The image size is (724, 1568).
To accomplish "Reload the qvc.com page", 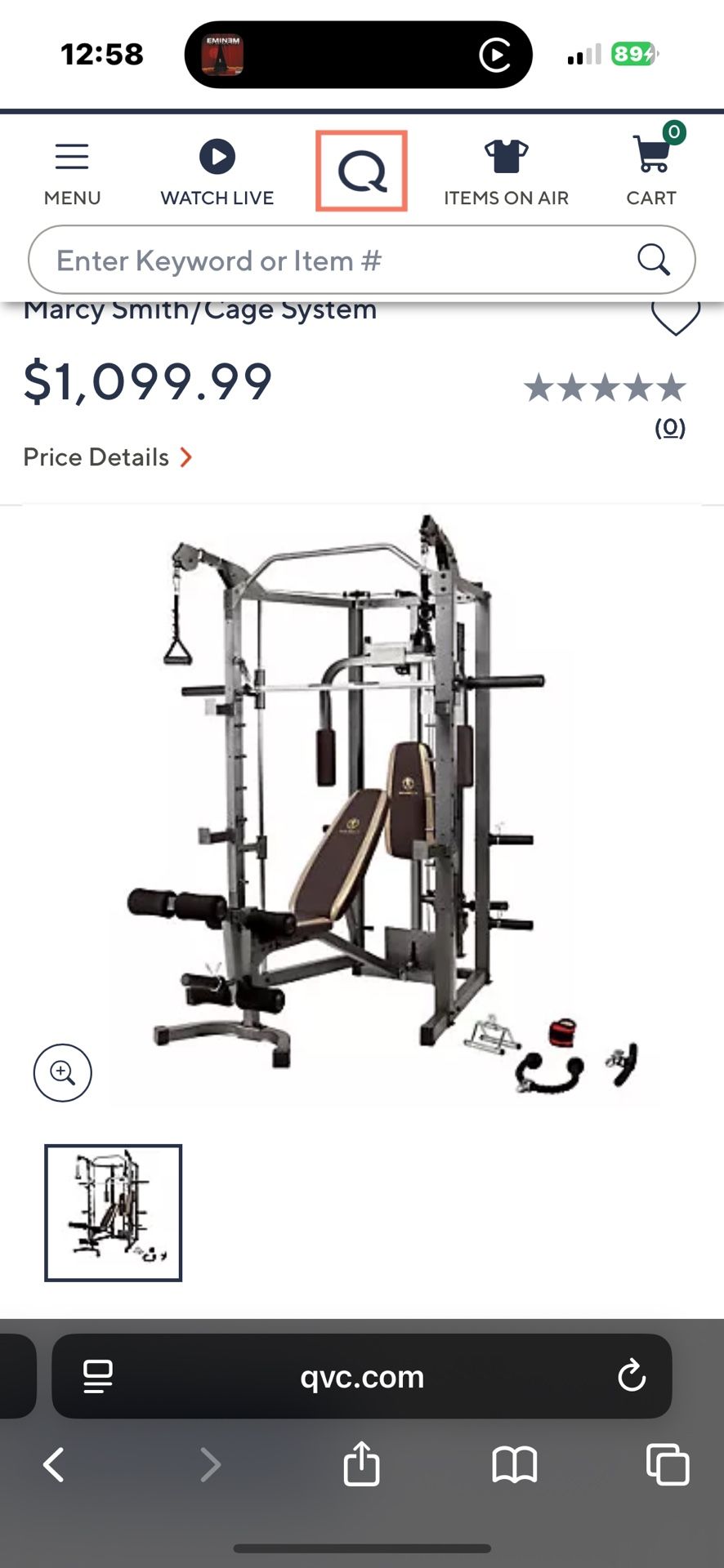I will pyautogui.click(x=632, y=1376).
